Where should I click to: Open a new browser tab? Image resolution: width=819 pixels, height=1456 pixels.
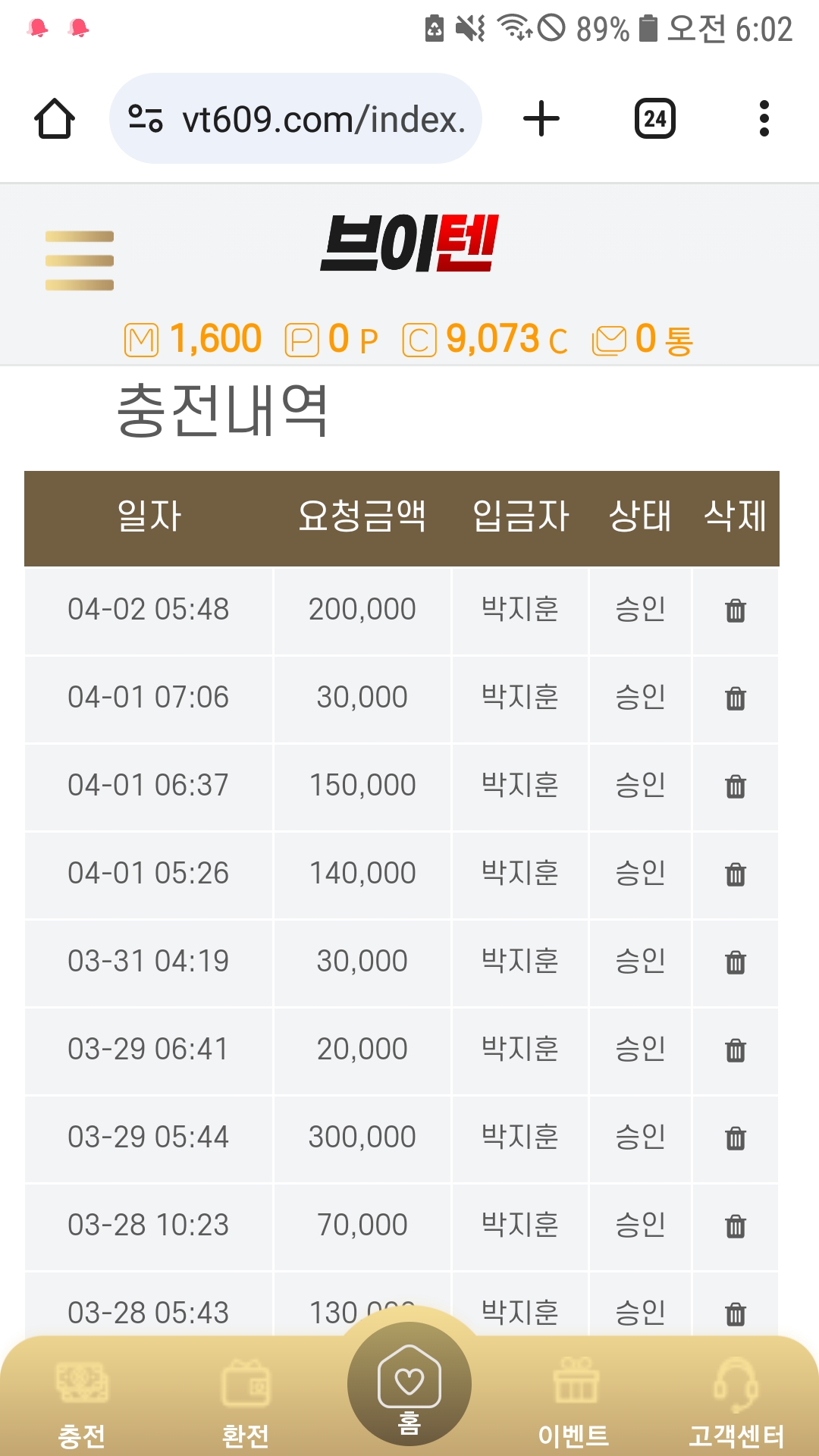coord(541,119)
